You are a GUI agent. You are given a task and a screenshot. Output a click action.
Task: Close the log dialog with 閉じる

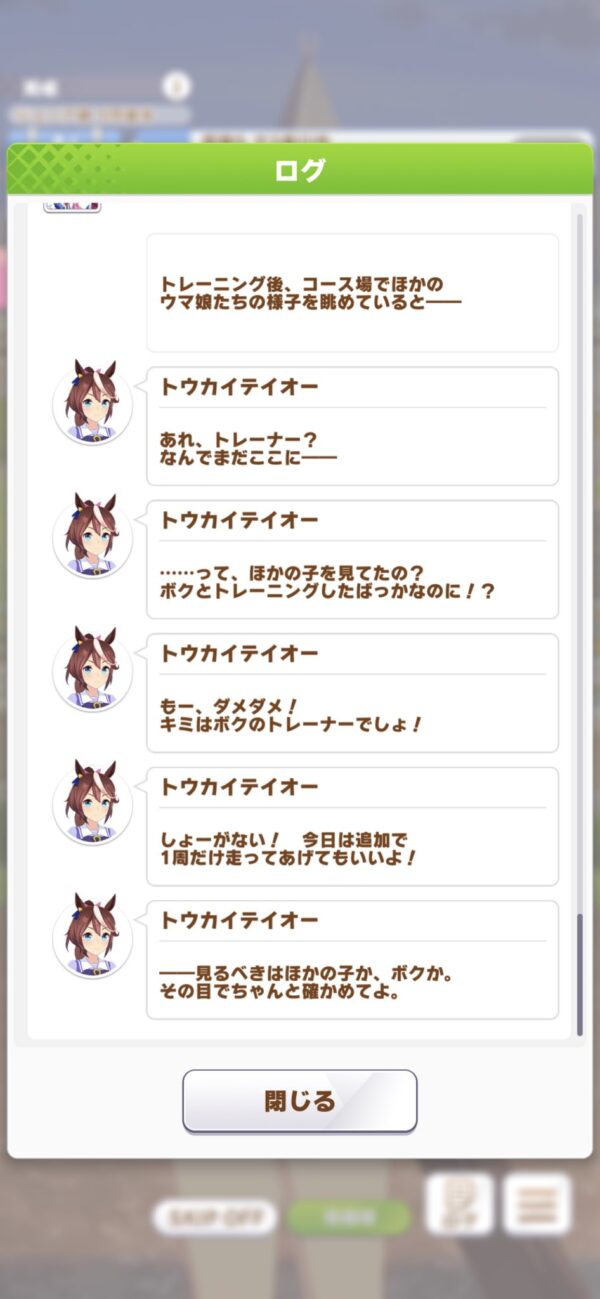tap(299, 1101)
